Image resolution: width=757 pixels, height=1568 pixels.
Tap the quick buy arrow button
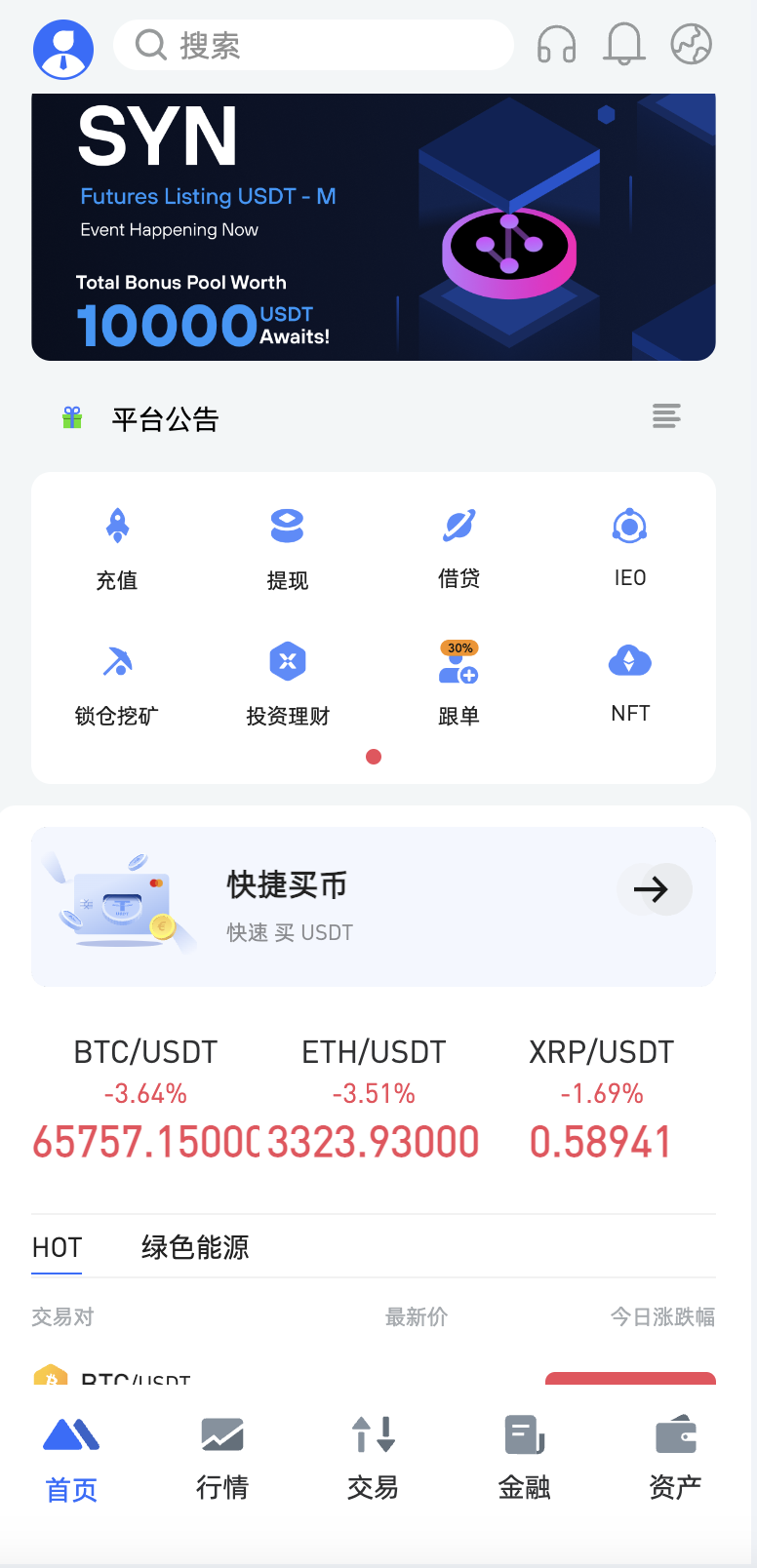(x=654, y=888)
